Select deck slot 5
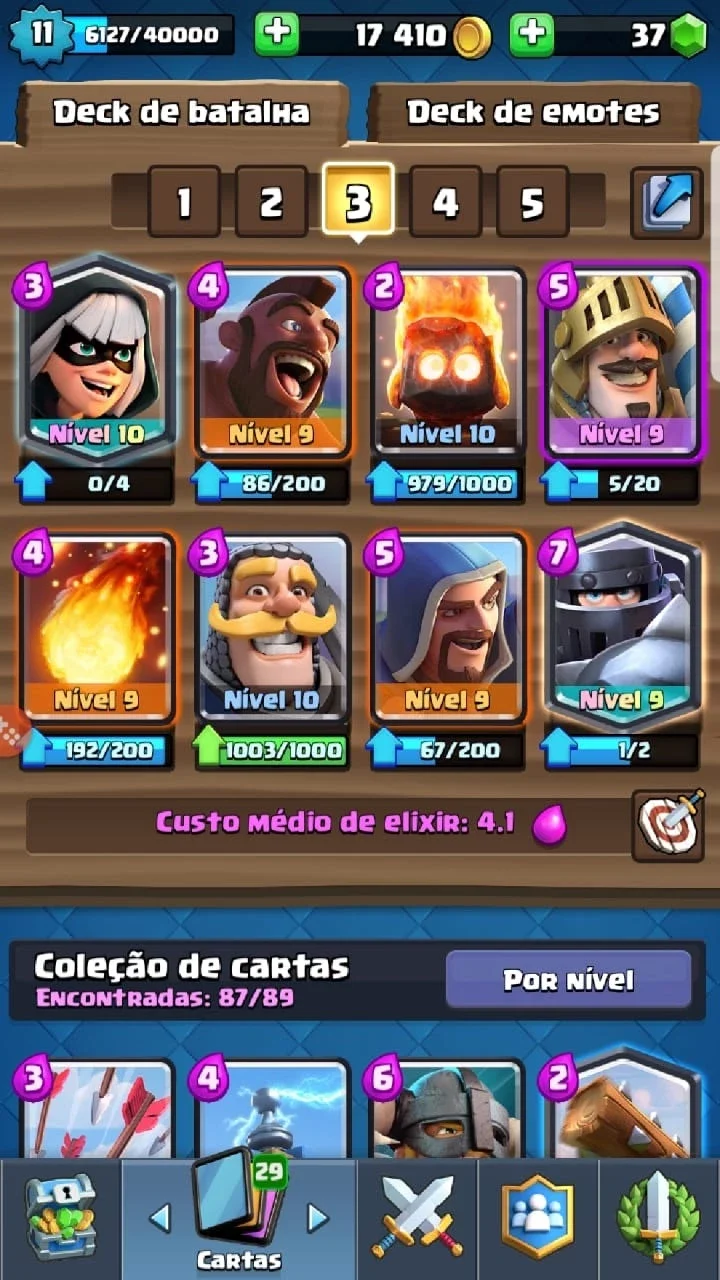The height and width of the screenshot is (1280, 720). [x=532, y=203]
